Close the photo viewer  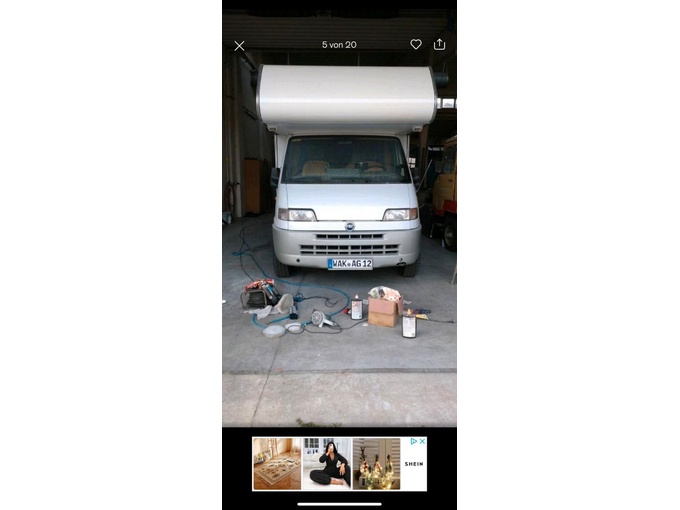[239, 46]
